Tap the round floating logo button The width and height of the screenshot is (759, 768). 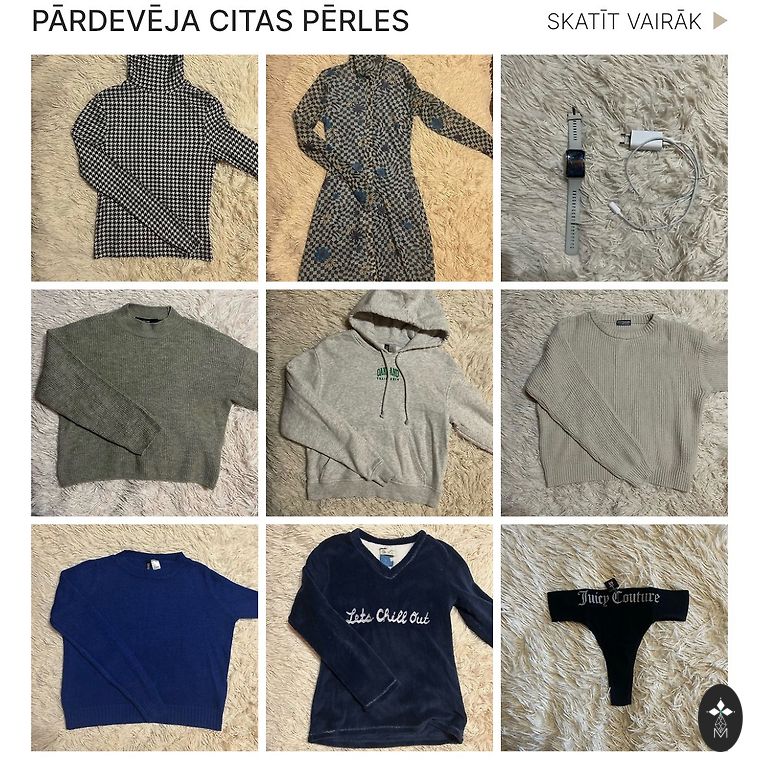[x=720, y=716]
